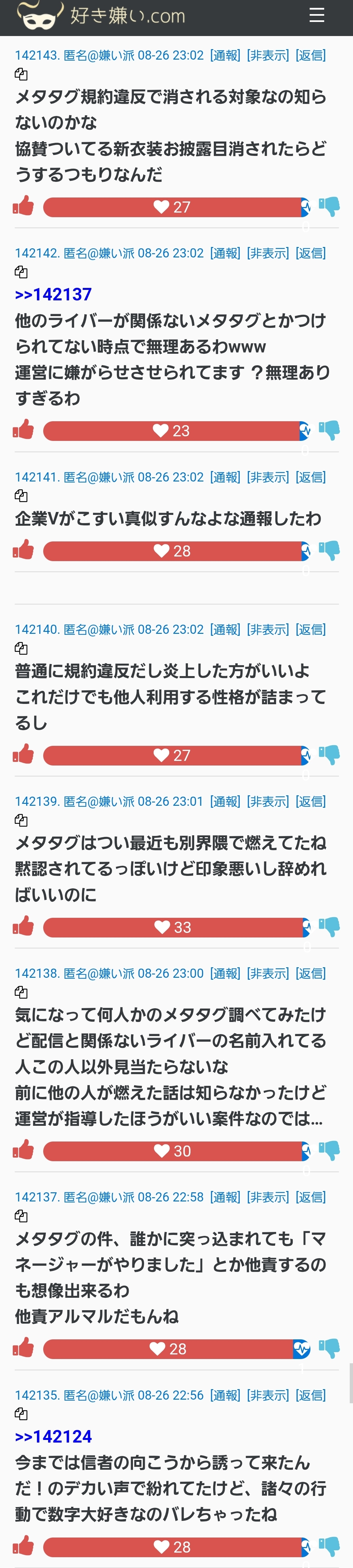Thumbs up comment 142143
Viewport: 353px width, 1568px height.
coord(24,206)
